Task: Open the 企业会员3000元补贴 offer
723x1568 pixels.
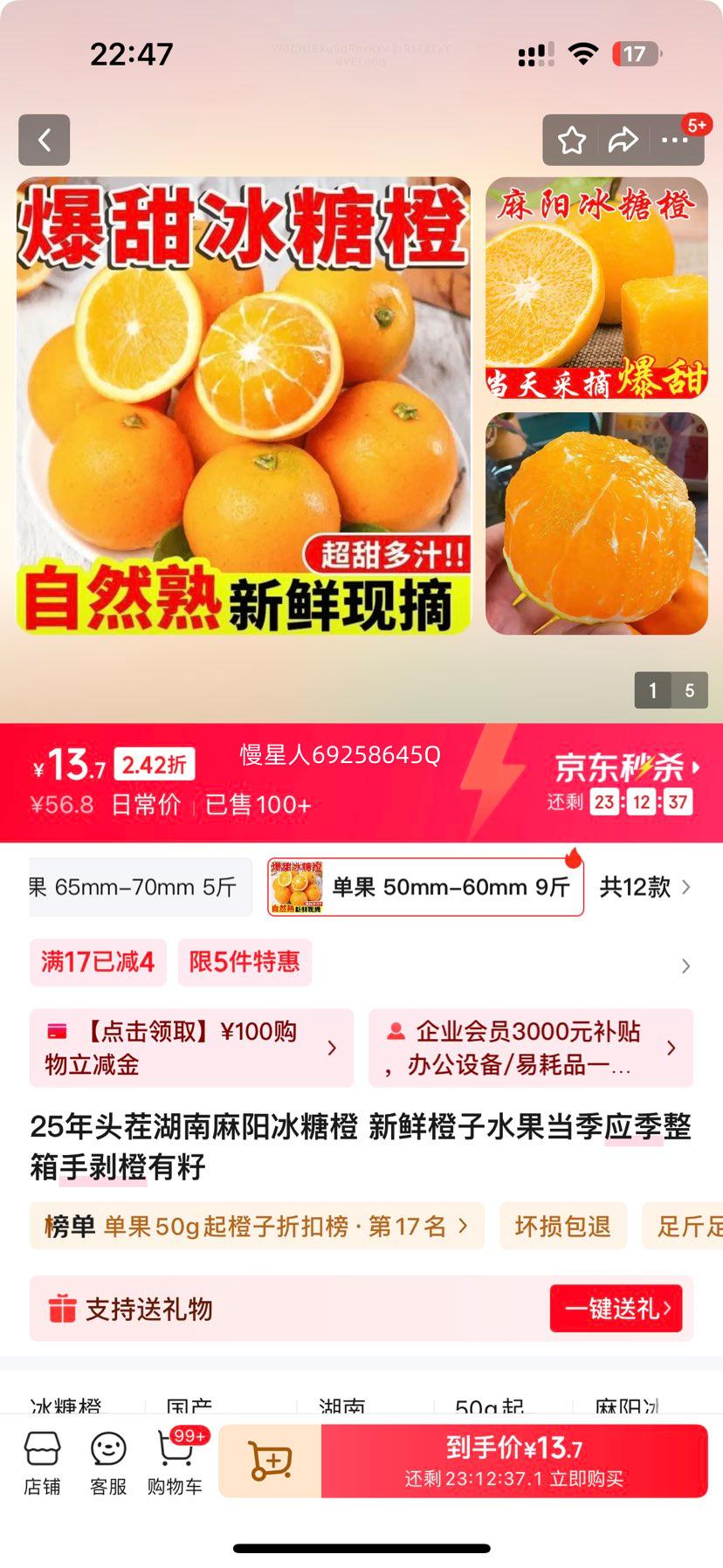Action: pyautogui.click(x=530, y=1048)
